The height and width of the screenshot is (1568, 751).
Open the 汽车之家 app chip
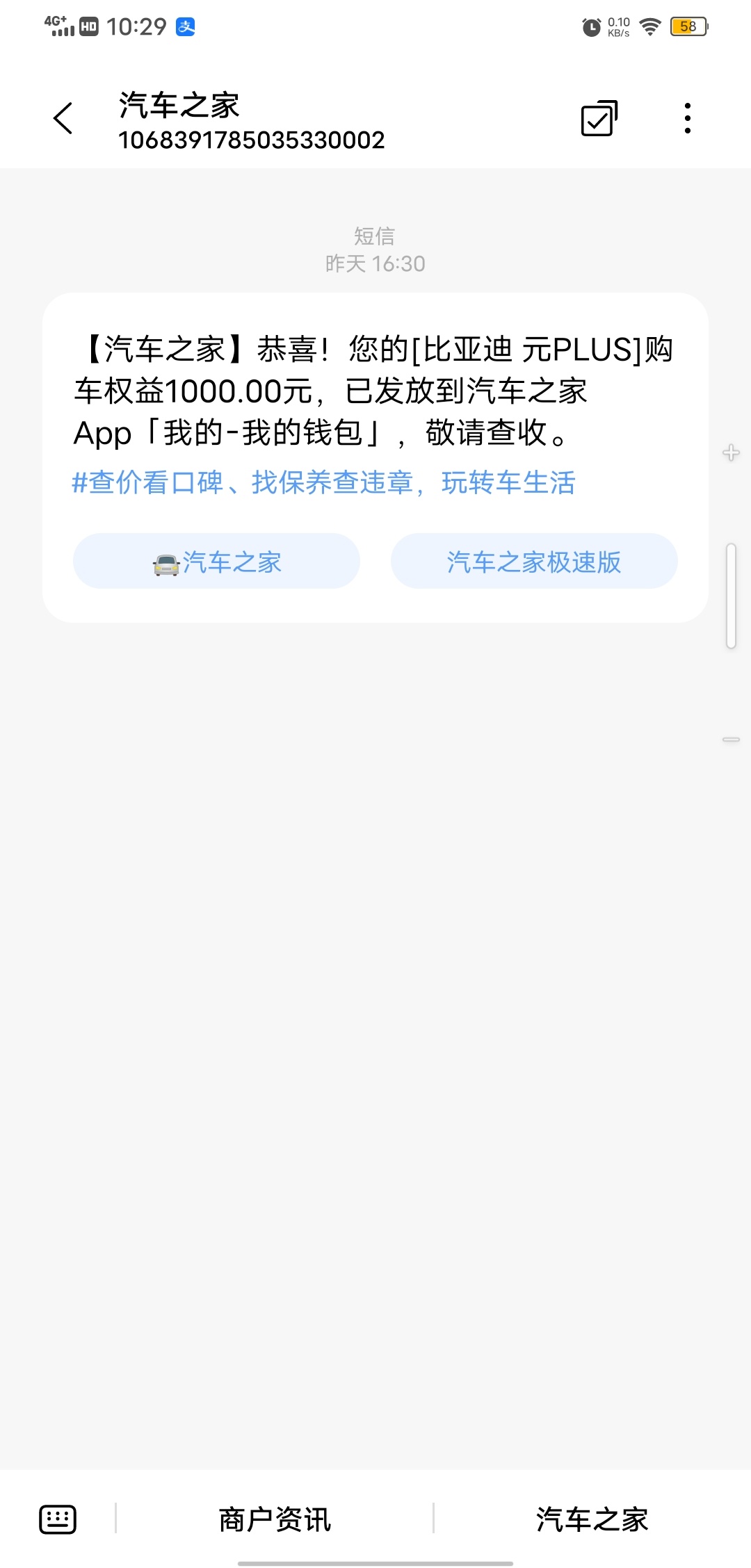(x=216, y=562)
